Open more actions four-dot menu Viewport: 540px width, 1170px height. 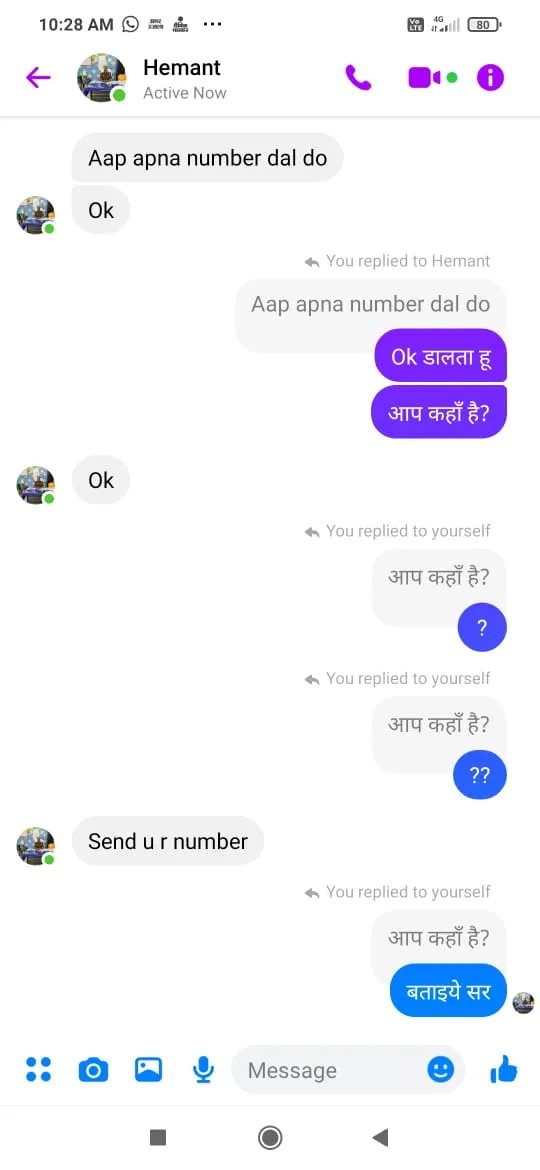38,1069
